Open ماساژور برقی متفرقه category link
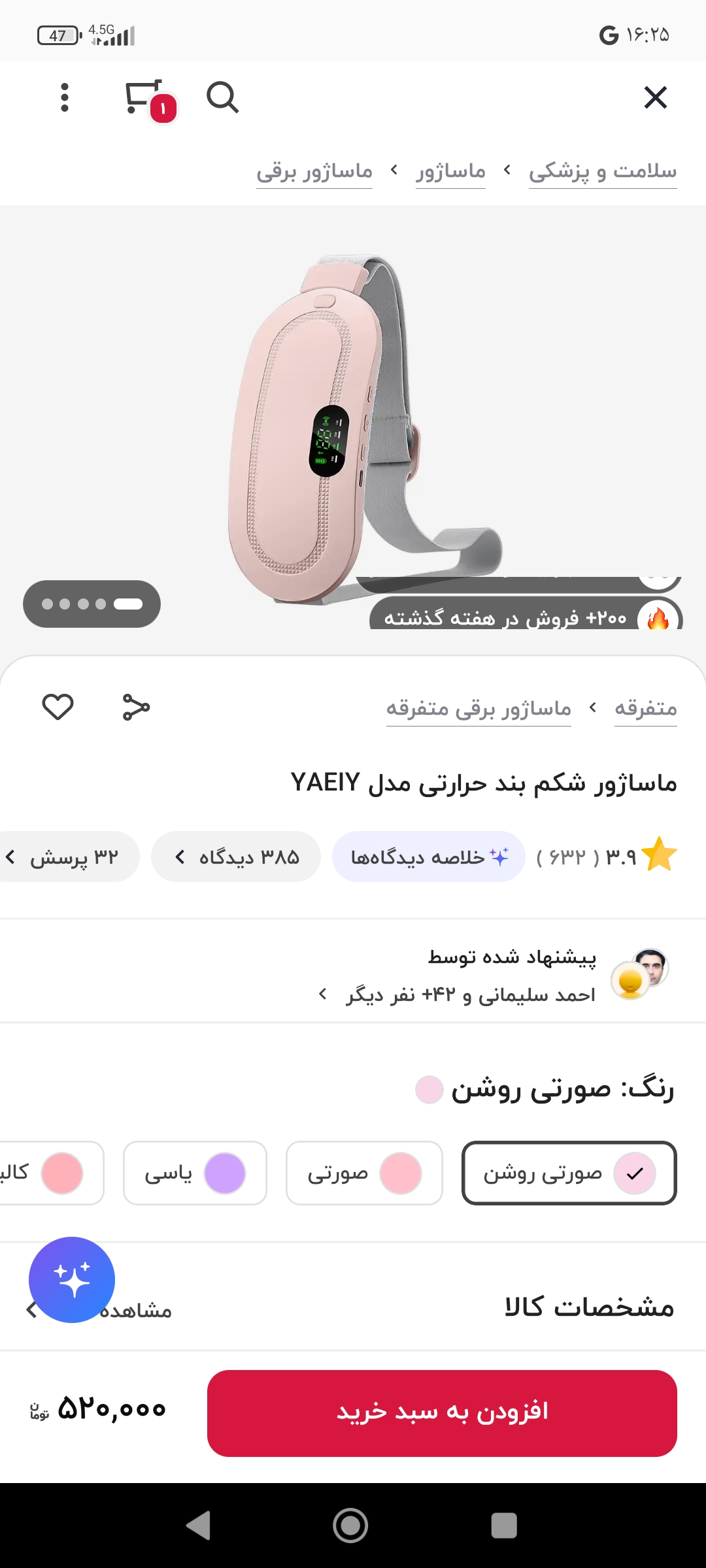The image size is (706, 1568). (479, 708)
